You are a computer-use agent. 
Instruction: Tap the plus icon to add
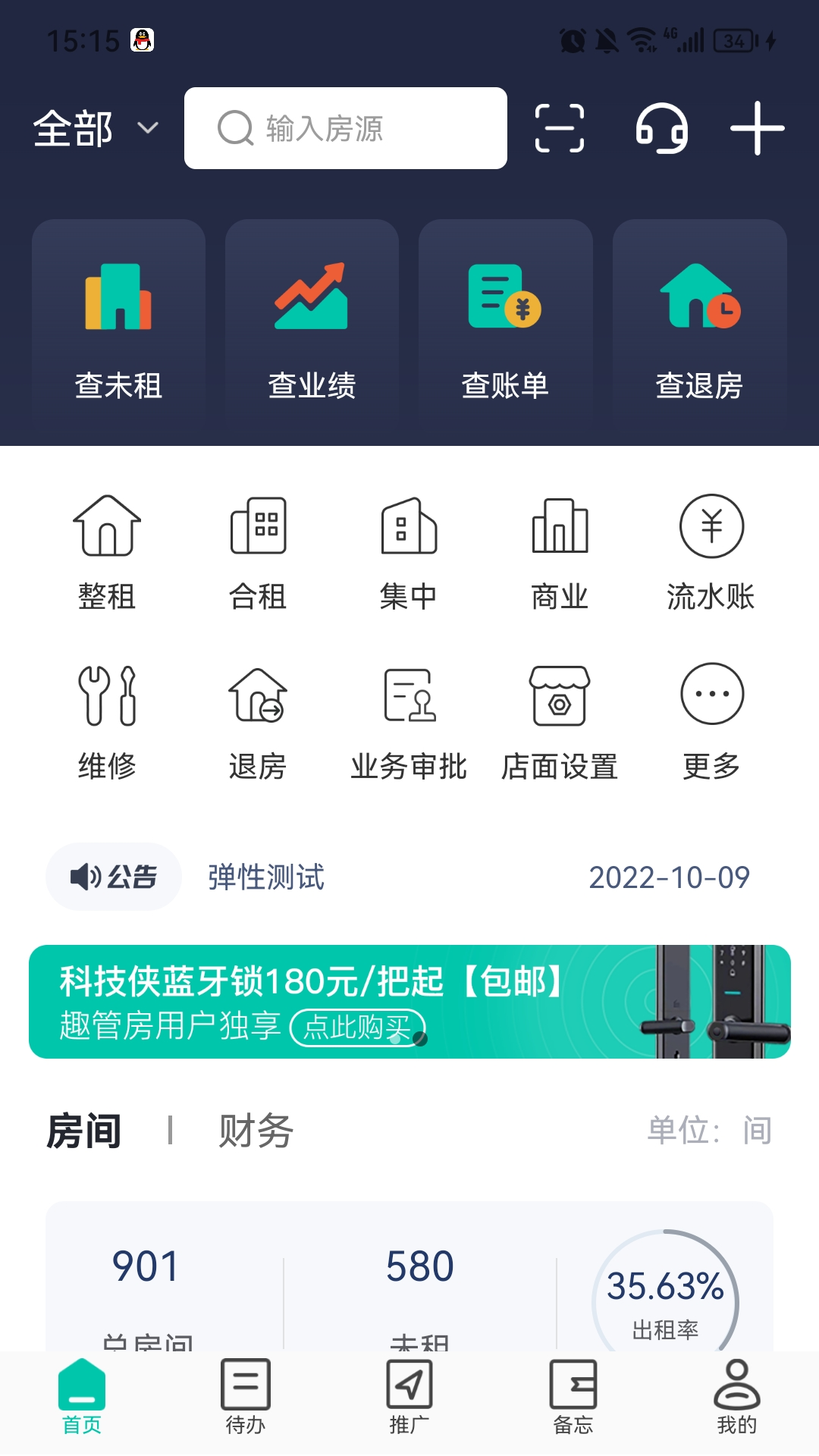pos(757,128)
